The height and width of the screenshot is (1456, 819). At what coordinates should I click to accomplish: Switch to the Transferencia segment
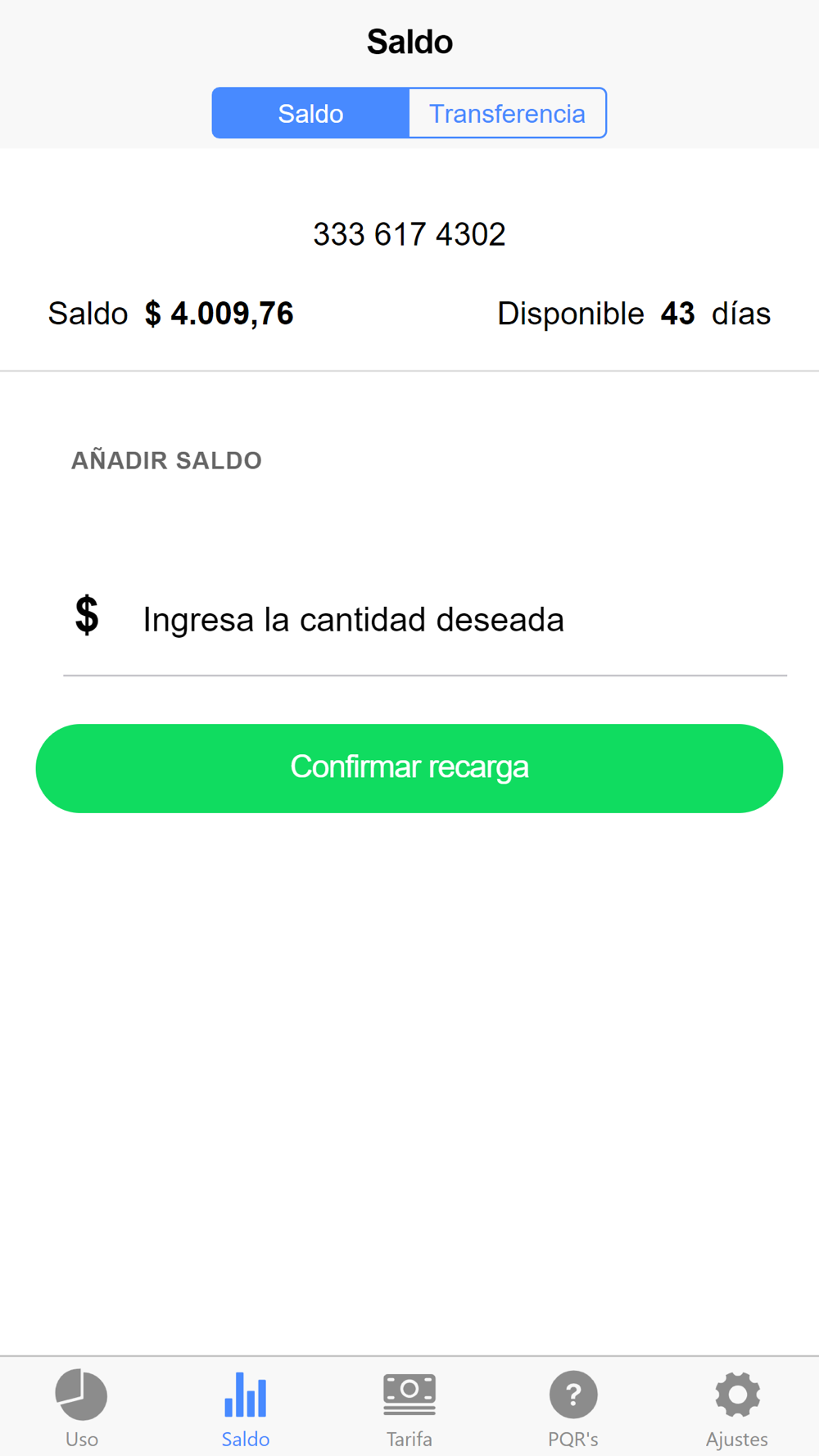tap(507, 113)
